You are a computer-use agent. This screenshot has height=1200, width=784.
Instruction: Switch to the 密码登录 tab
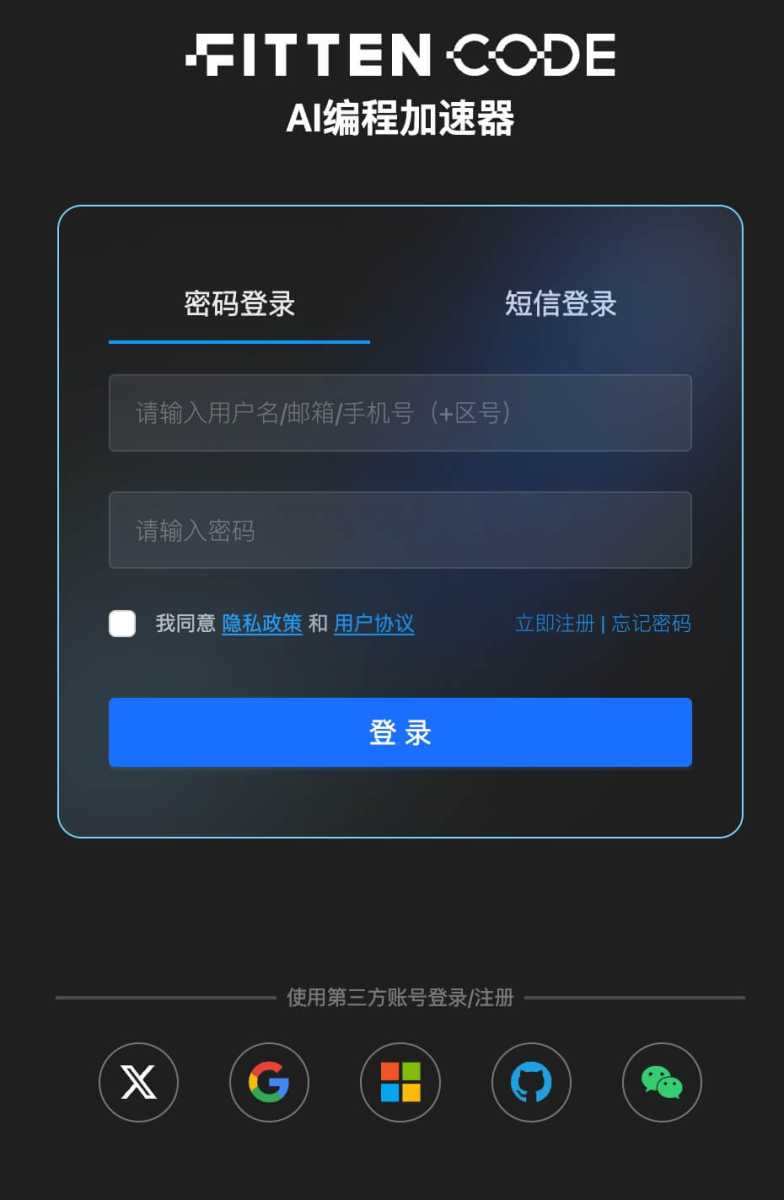click(x=239, y=304)
